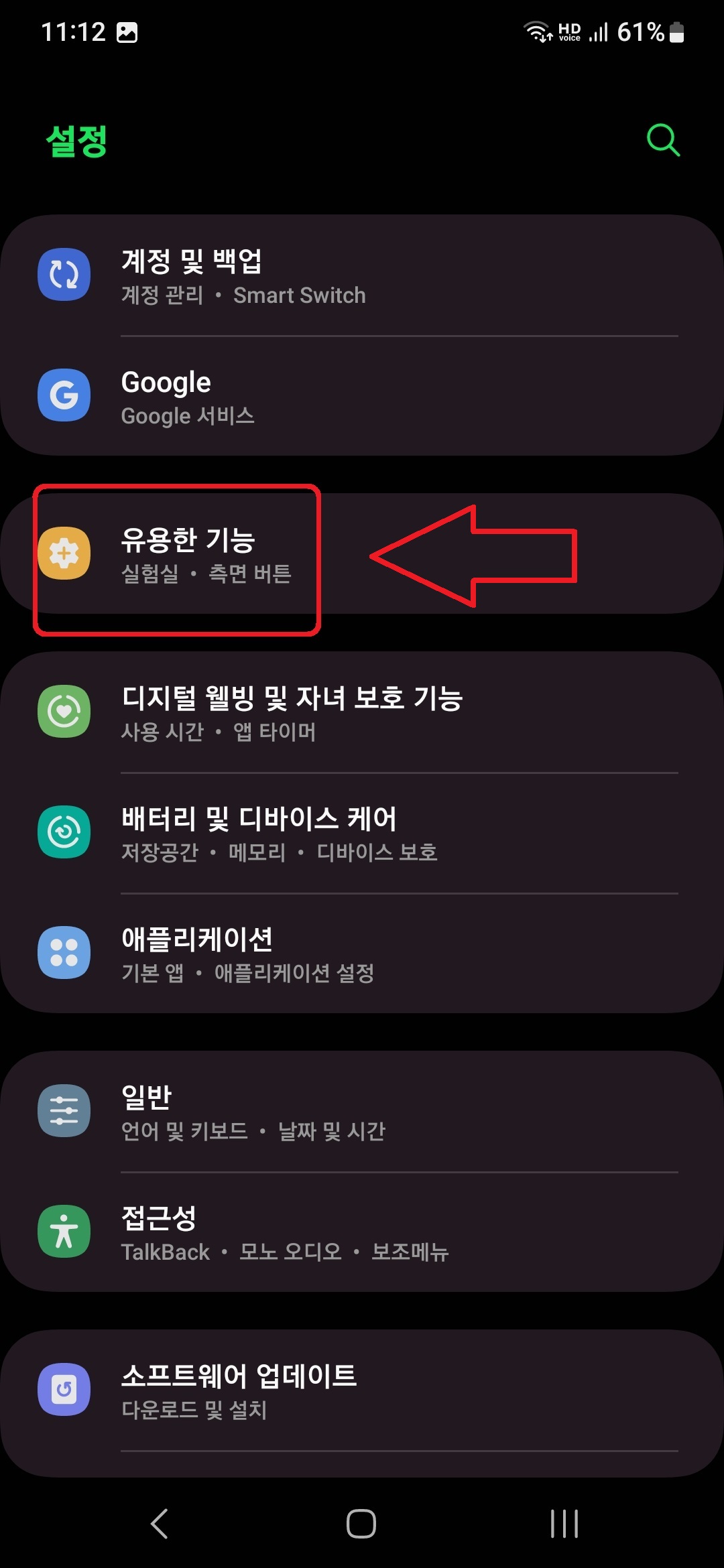This screenshot has width=724, height=1568.
Task: Open the 소프트웨어 업데이트 download icon
Action: [64, 1390]
